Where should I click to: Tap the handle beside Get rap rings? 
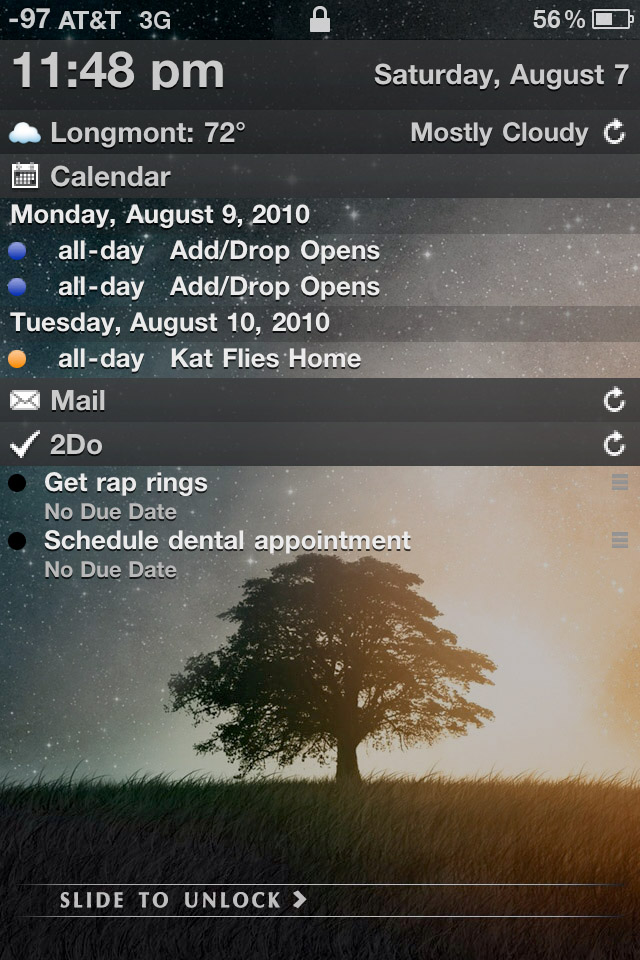point(619,484)
